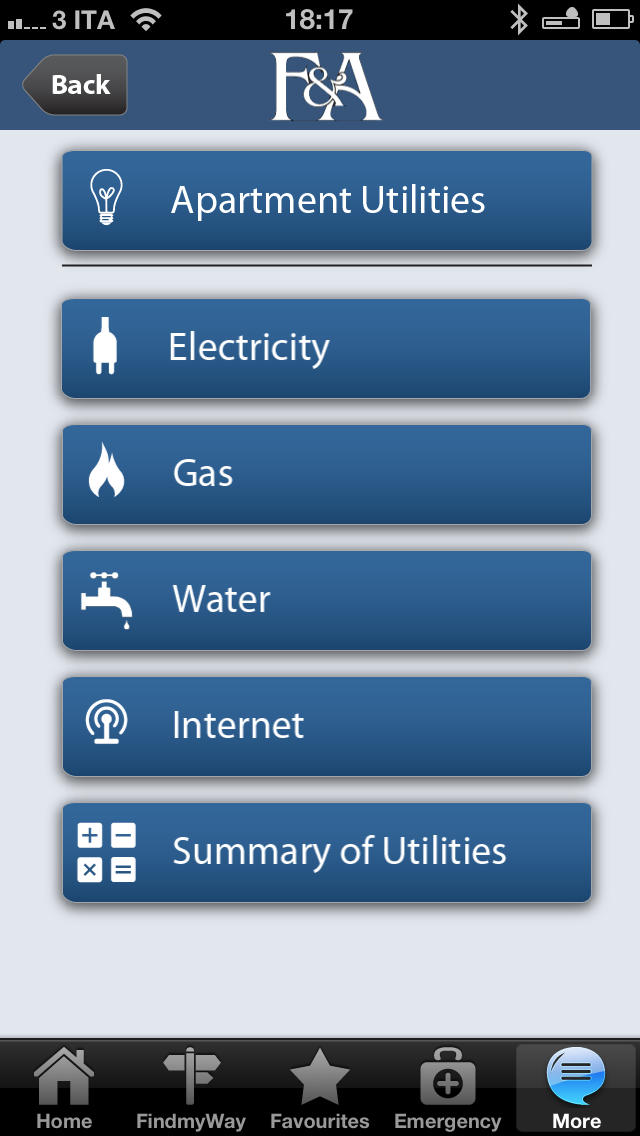Switch to the FindmyWay tab
Screen dimensions: 640x1136
tap(191, 1089)
